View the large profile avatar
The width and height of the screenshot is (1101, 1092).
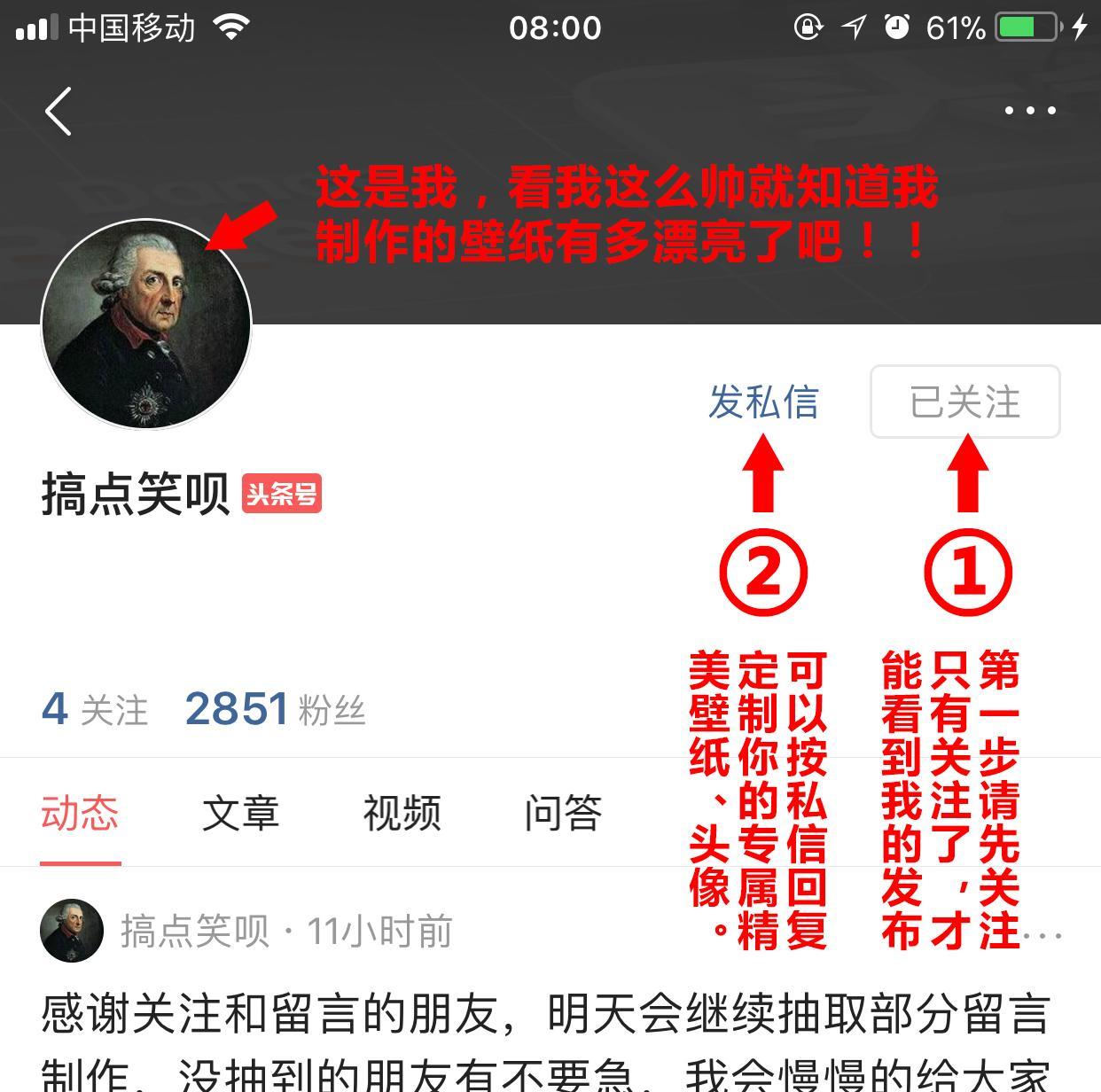click(x=146, y=324)
